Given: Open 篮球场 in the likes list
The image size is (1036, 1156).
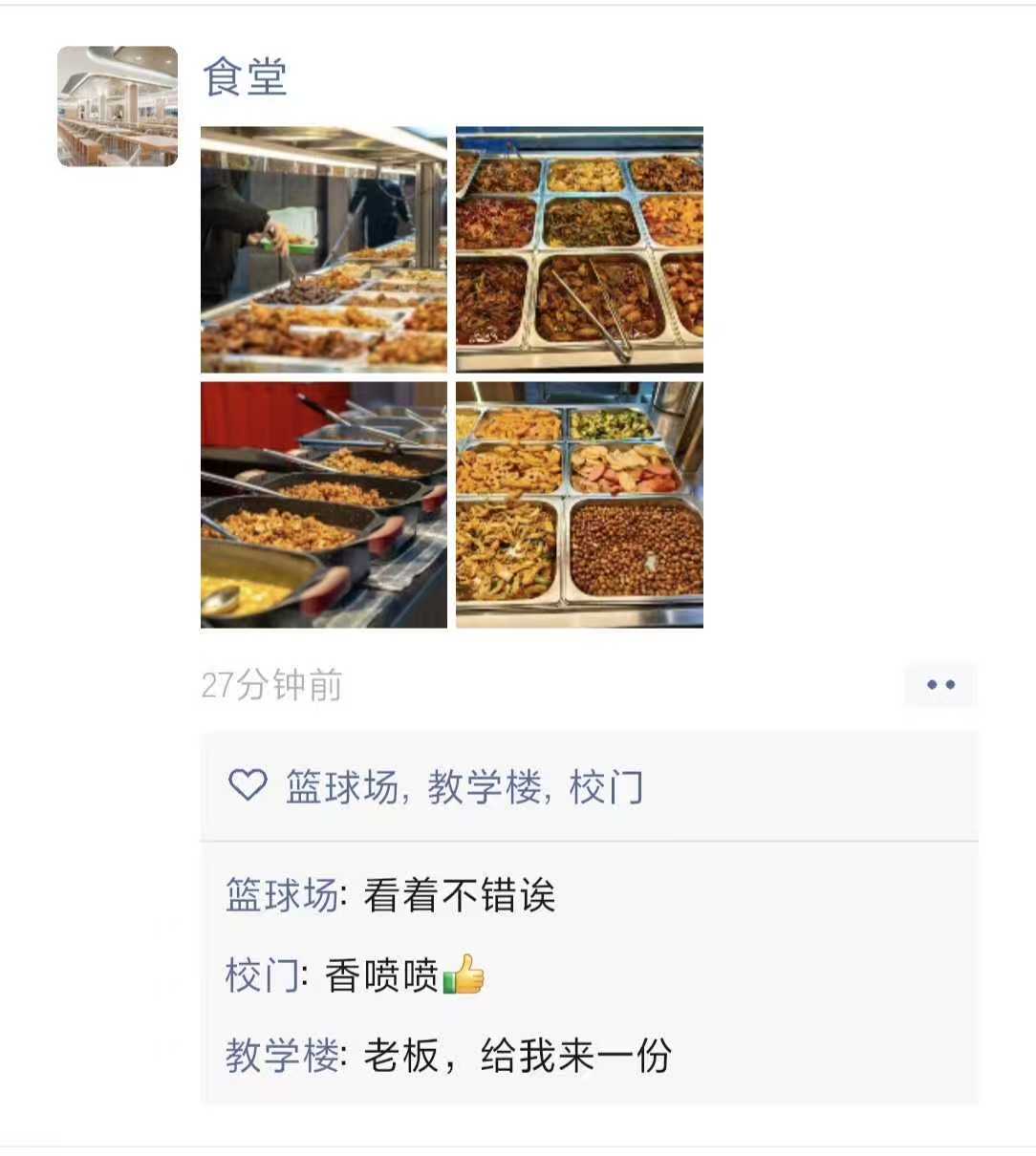Looking at the screenshot, I should [x=342, y=787].
